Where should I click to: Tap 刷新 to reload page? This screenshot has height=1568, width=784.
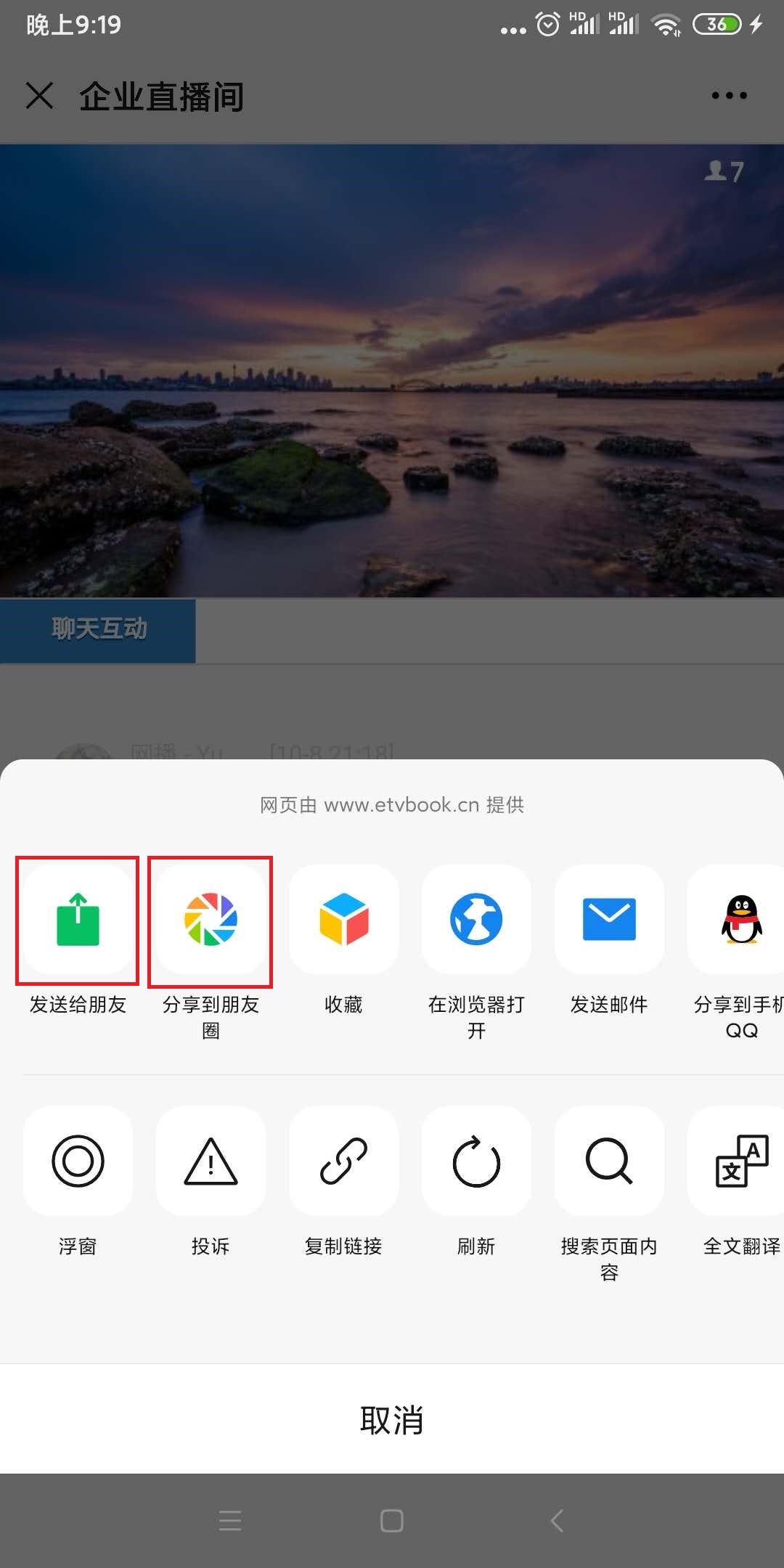pyautogui.click(x=476, y=1161)
